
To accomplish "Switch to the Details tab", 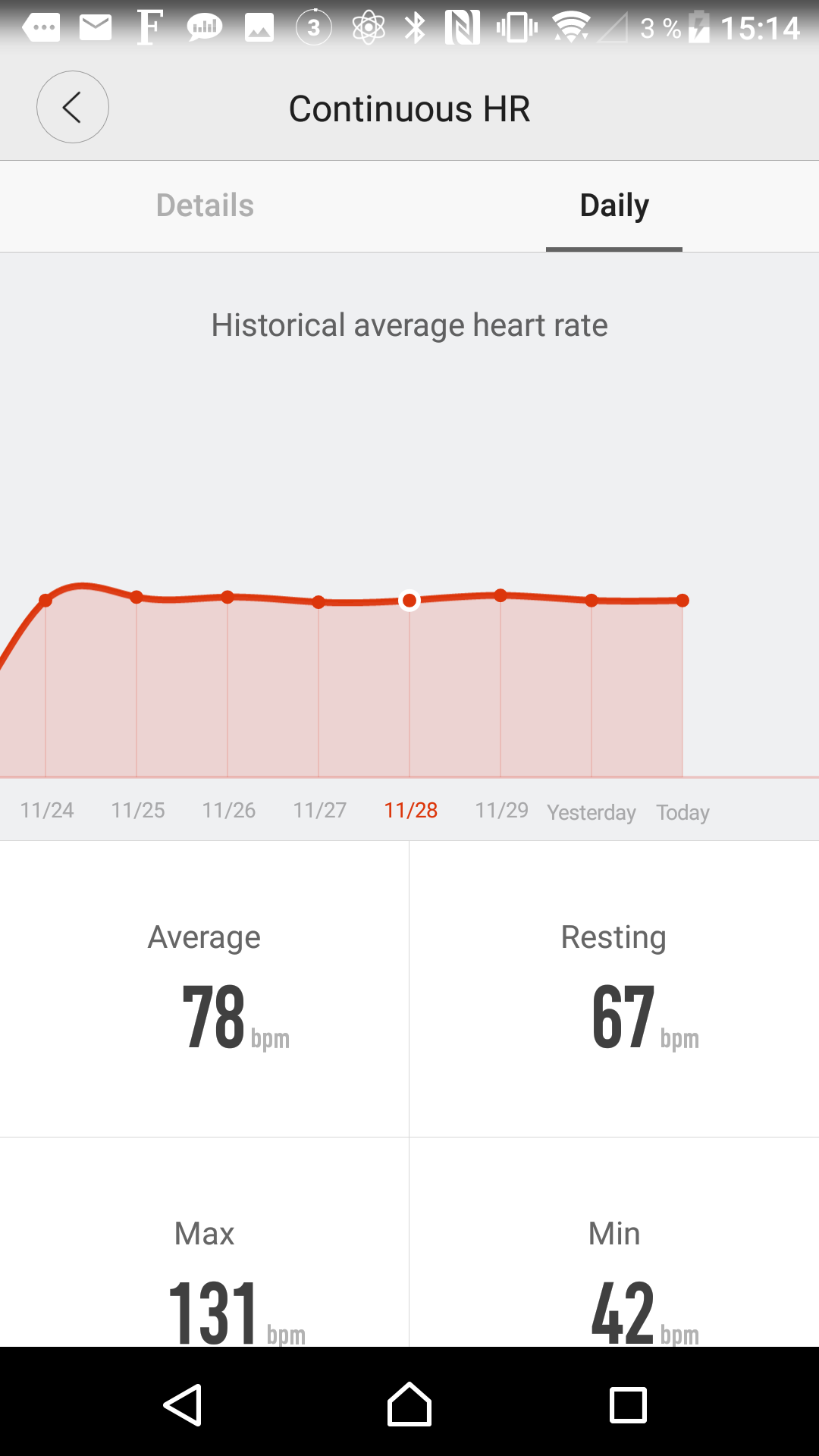I will [x=205, y=206].
